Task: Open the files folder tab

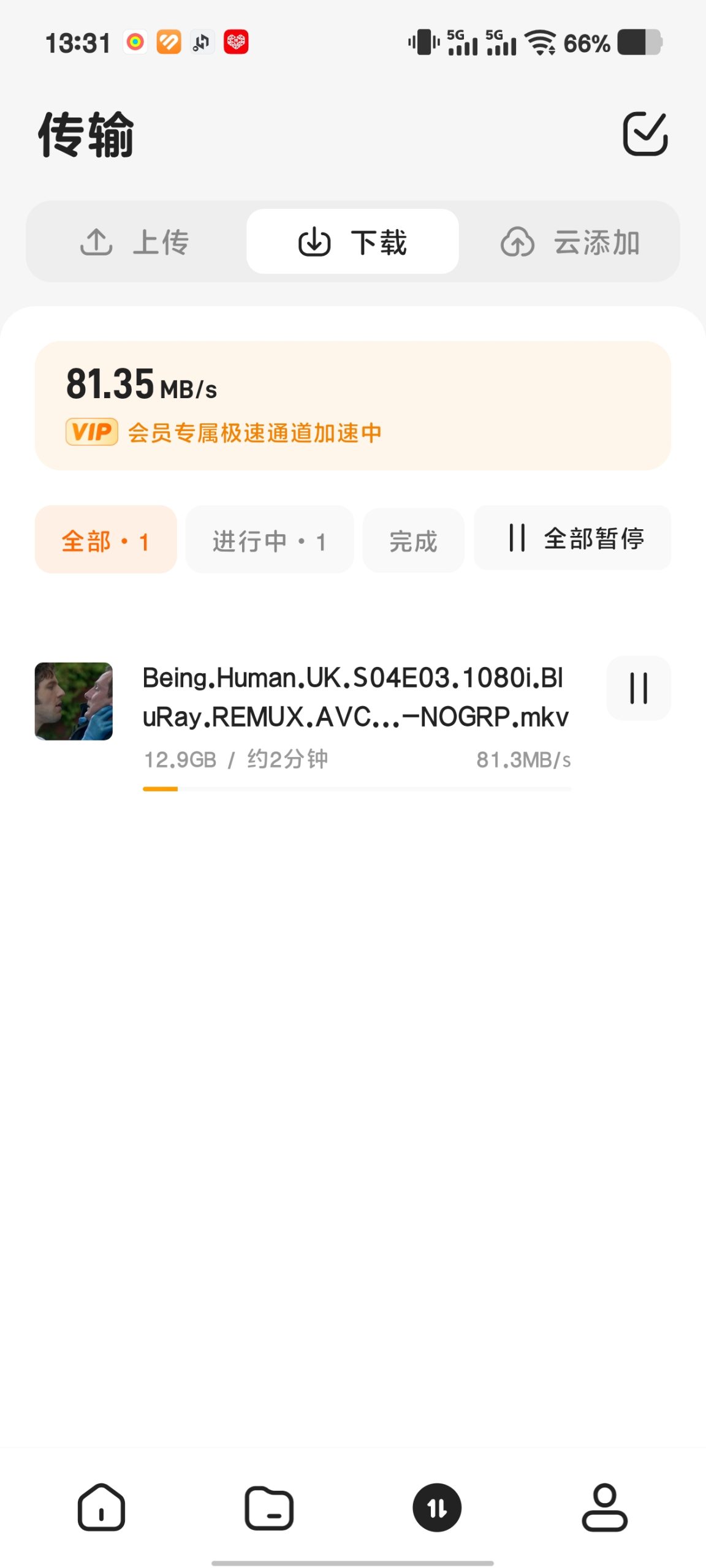Action: [x=269, y=1508]
